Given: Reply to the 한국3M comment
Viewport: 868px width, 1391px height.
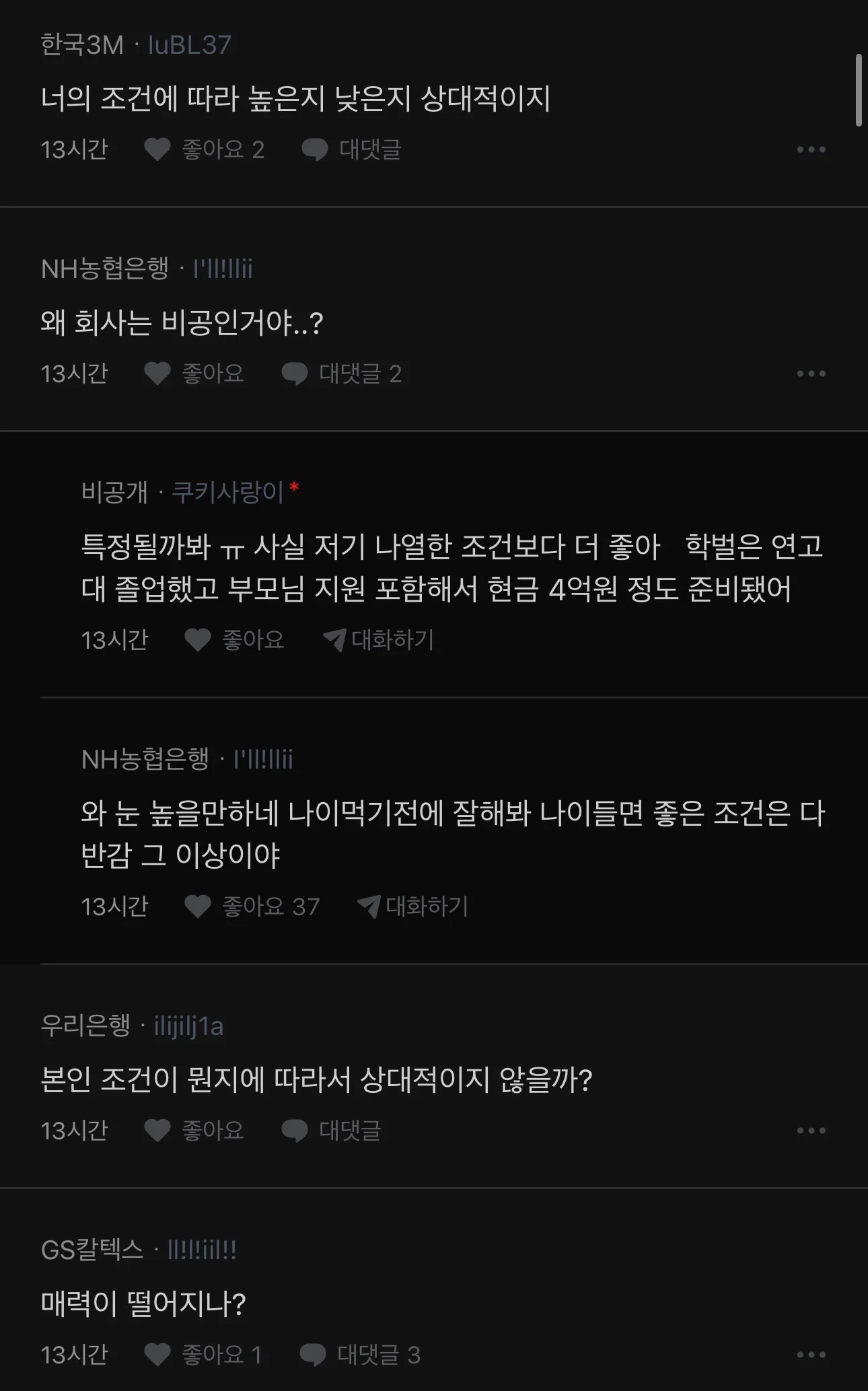Looking at the screenshot, I should (x=351, y=149).
